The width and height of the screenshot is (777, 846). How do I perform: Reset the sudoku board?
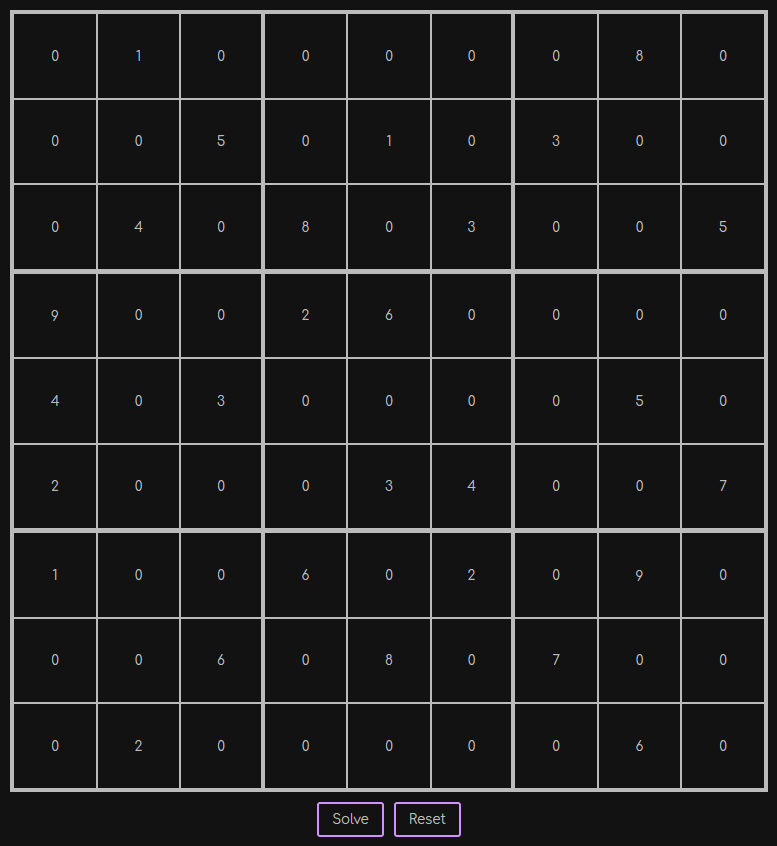click(427, 819)
